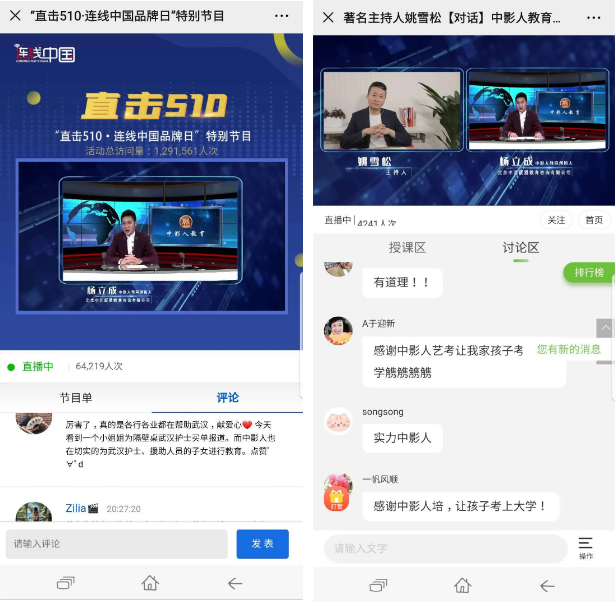The width and height of the screenshot is (615, 609).
Task: Close the "直击510" special program page
Action: click(15, 17)
